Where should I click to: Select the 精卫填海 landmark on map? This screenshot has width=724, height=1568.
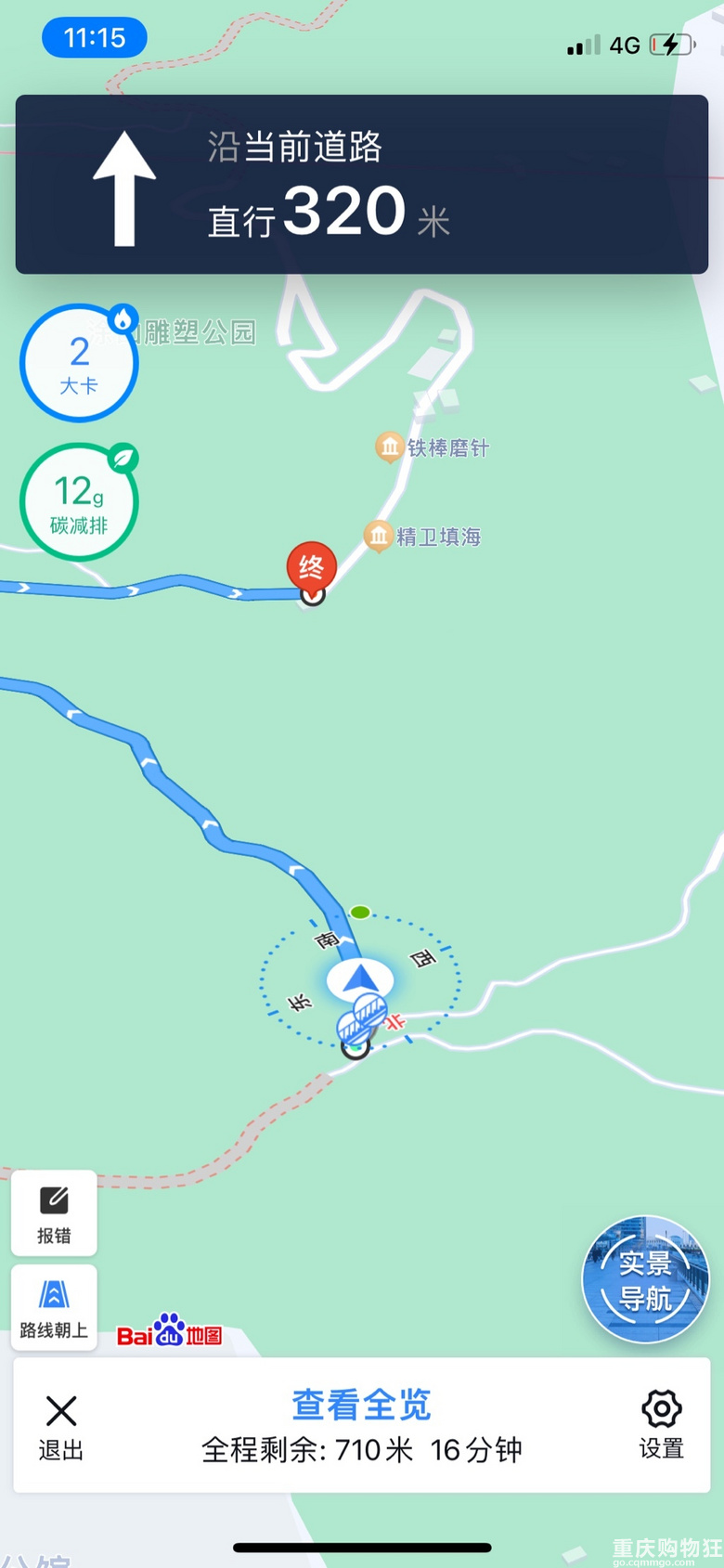click(423, 537)
